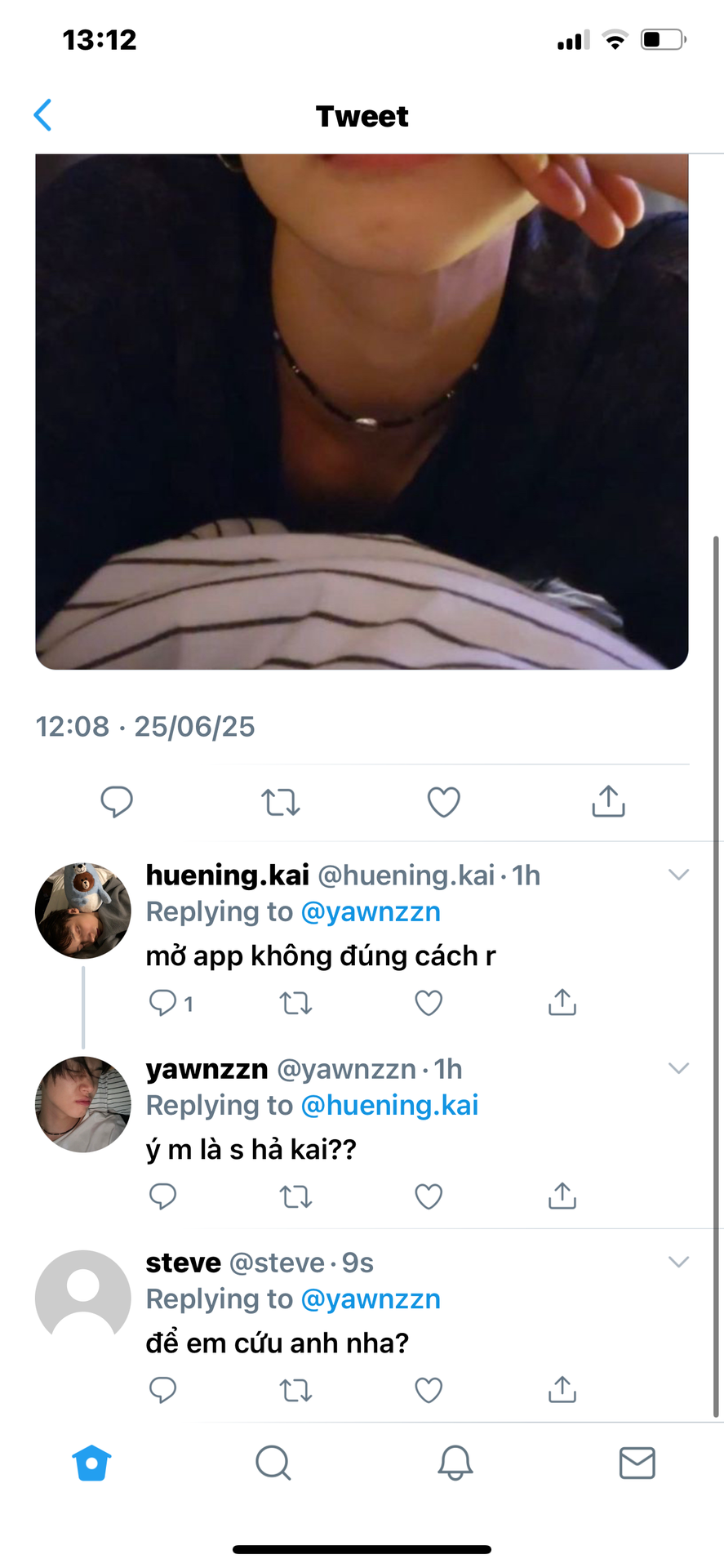Share yawnzzn's reply

562,1196
